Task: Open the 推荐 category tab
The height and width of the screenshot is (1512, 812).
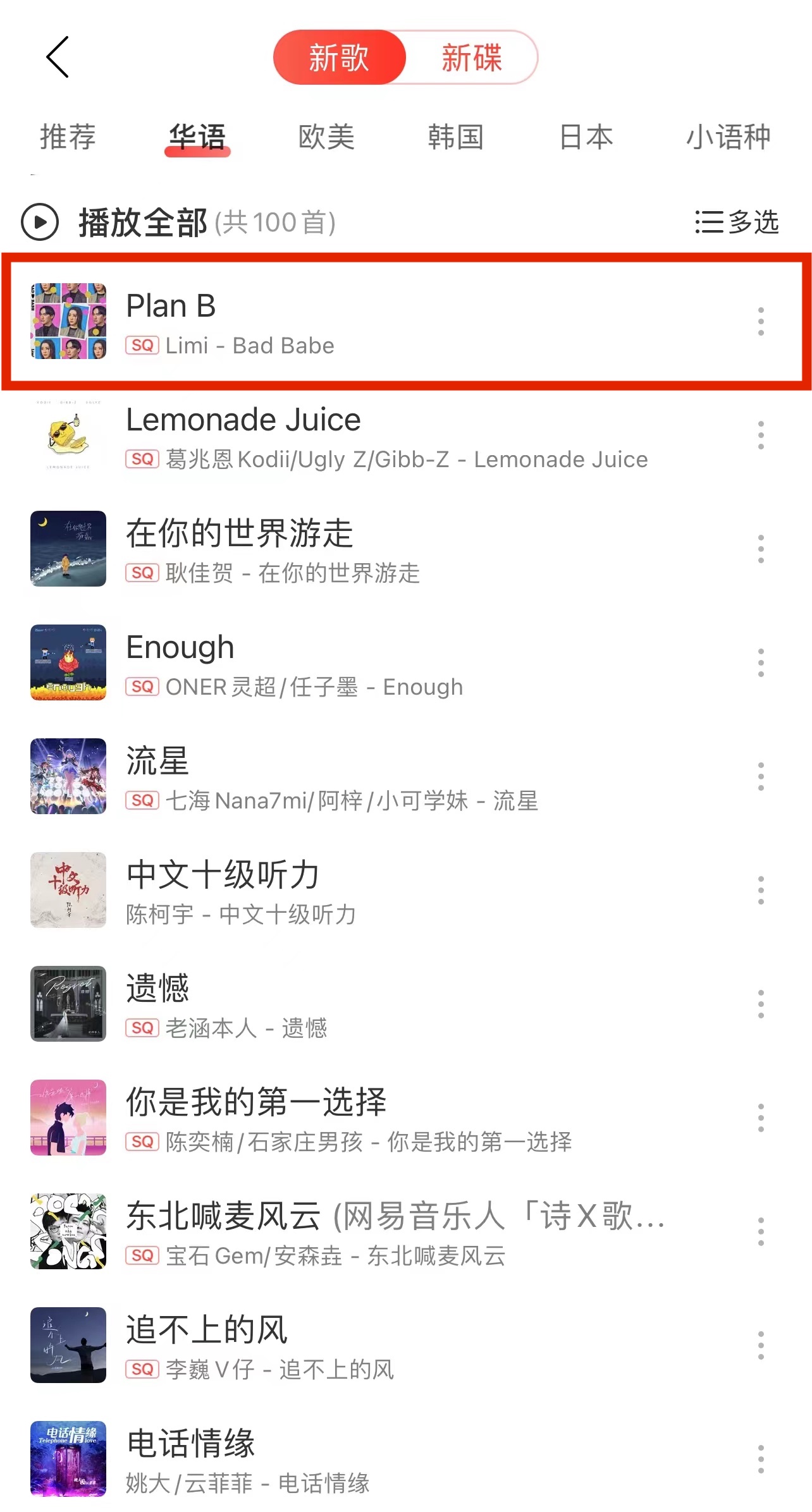Action: [68, 137]
